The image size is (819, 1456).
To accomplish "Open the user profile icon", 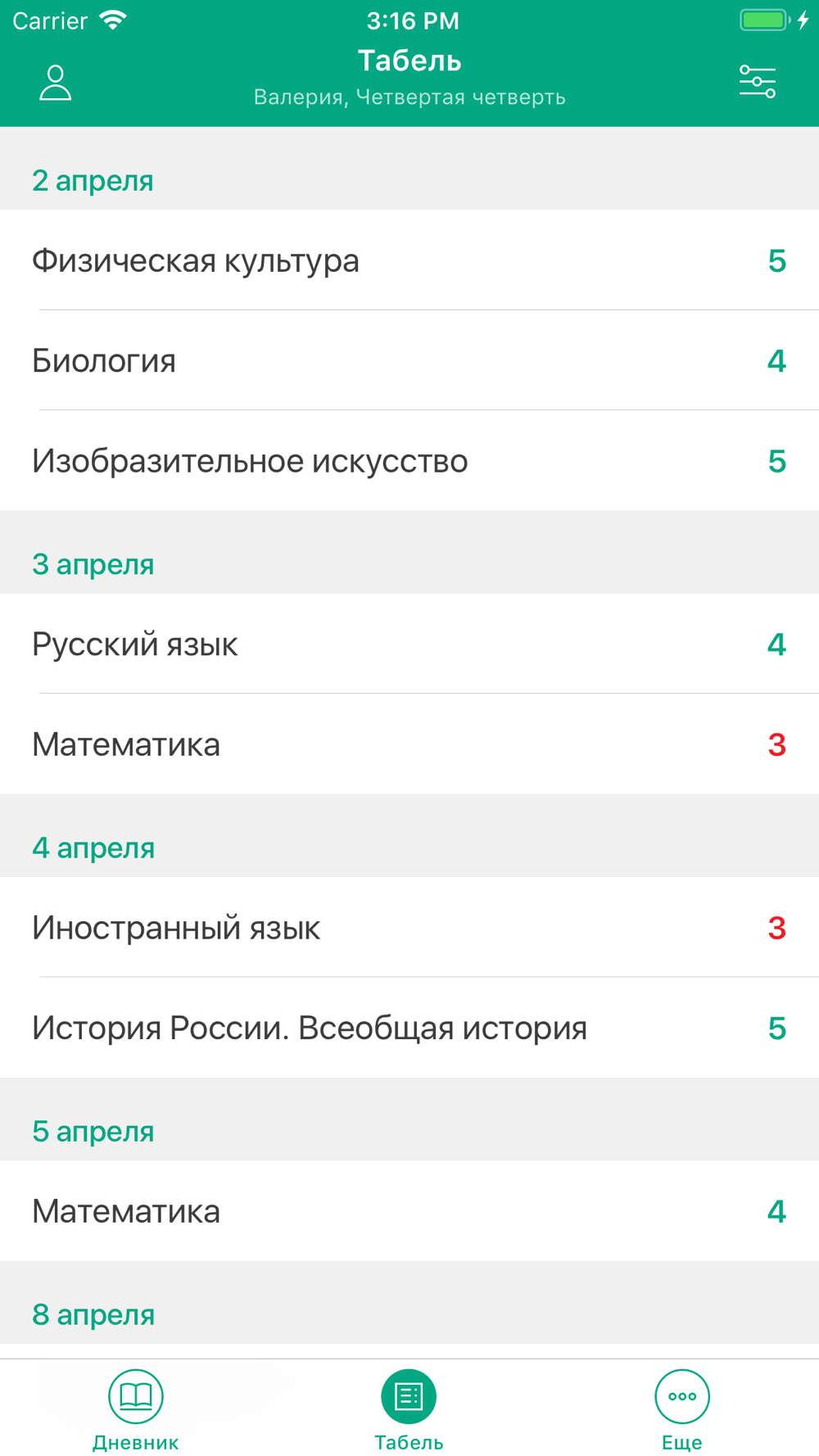I will pos(56,83).
